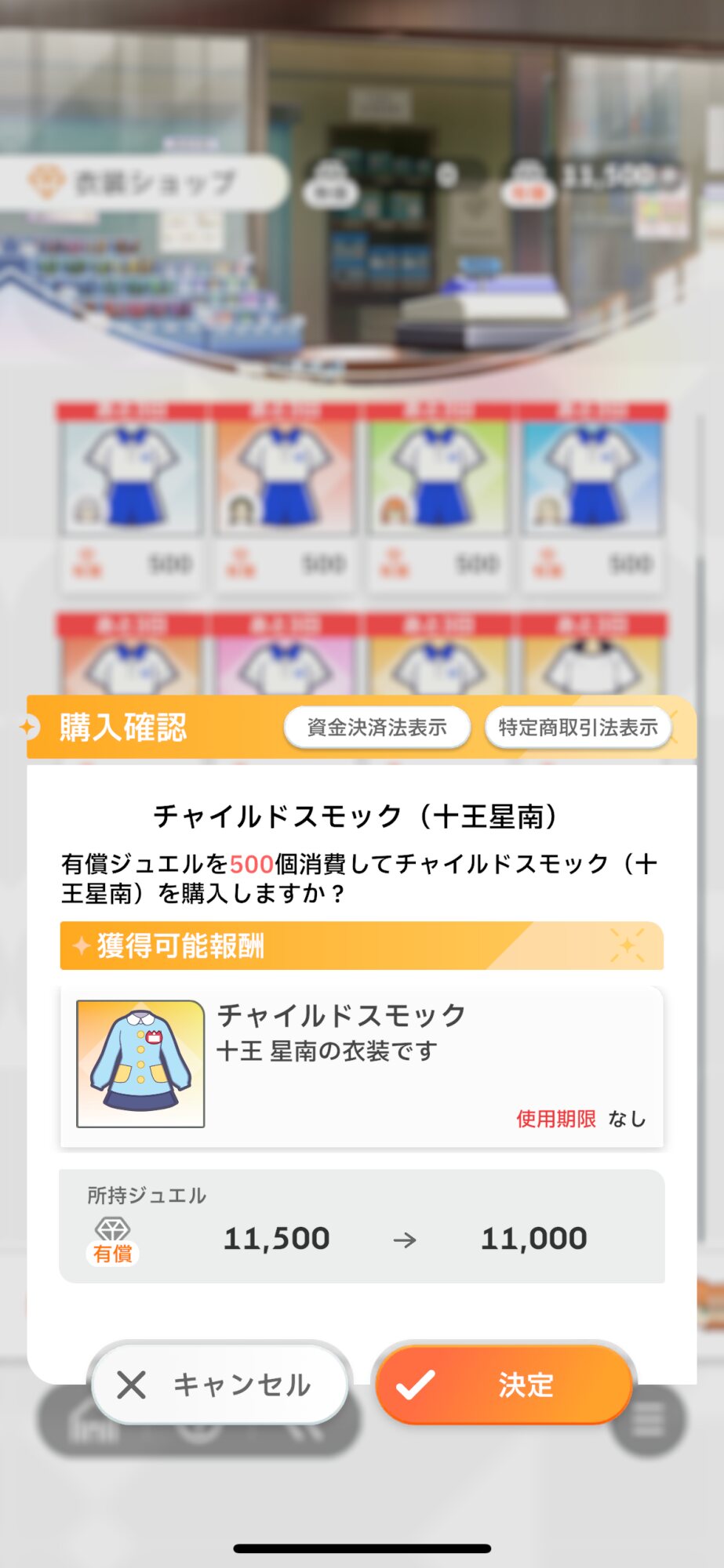View 特定商取引法表示 information
This screenshot has height=1568, width=724.
(577, 728)
